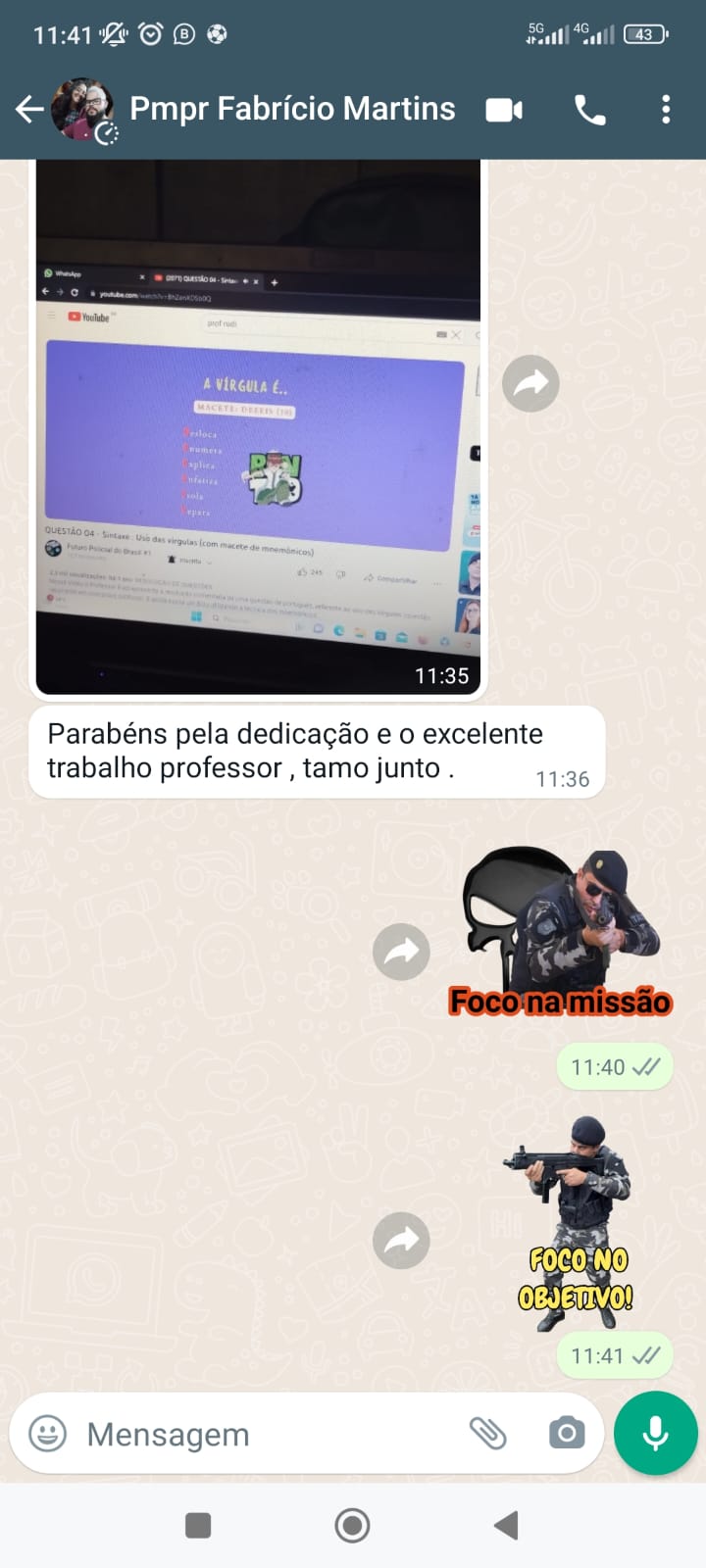Tap the system back button
Image resolution: width=706 pixels, height=1568 pixels.
click(506, 1525)
